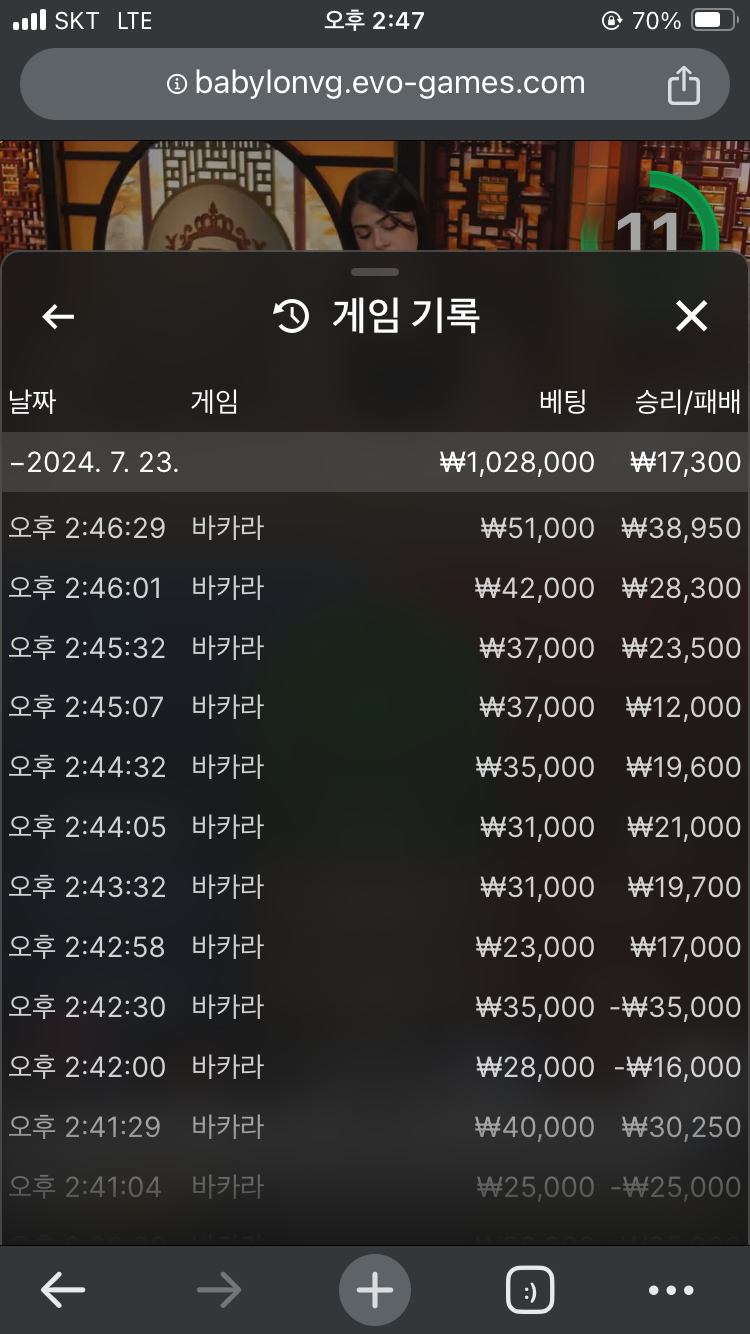Open the 오후 2:43:32 바카라 entry

click(375, 887)
